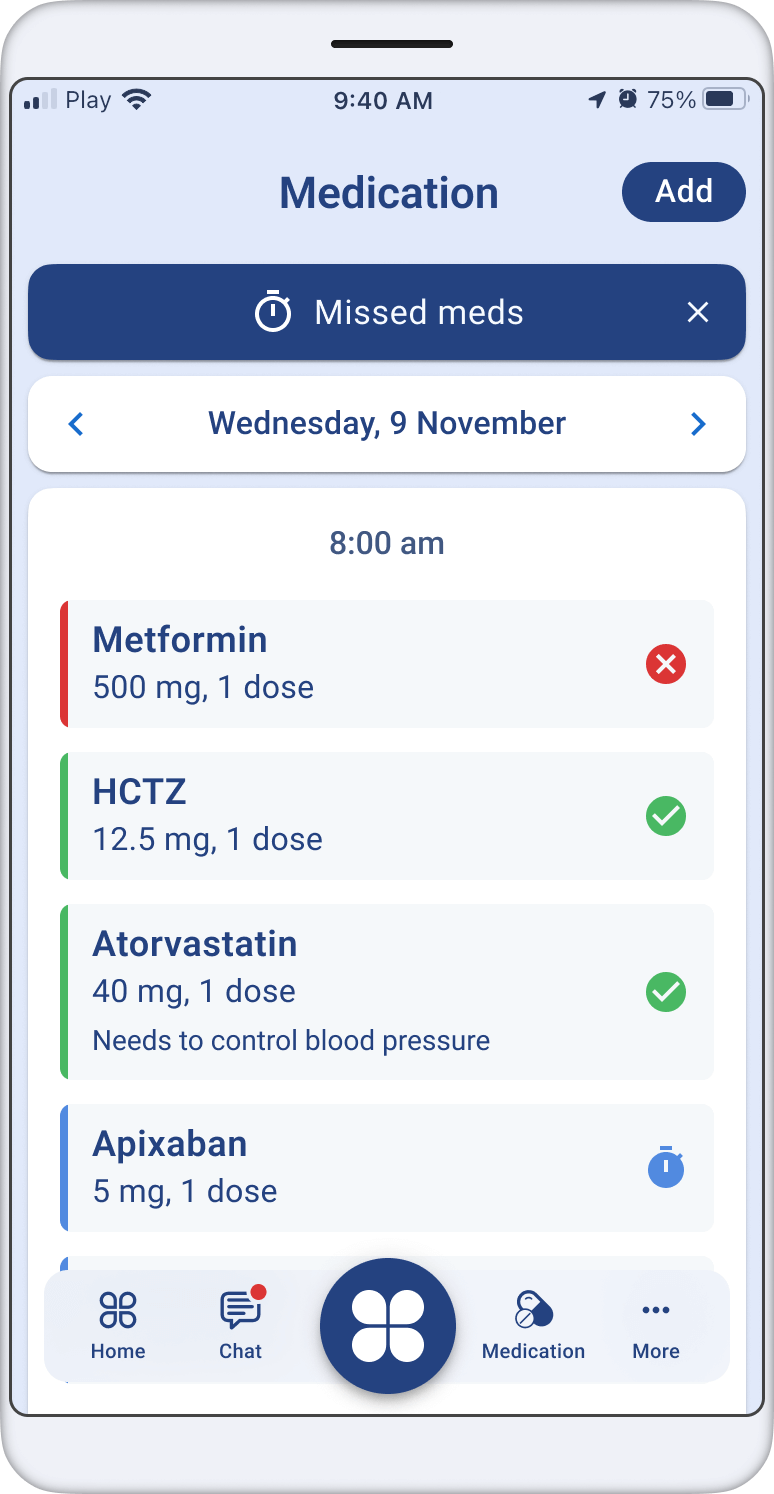Go to the previous day
774x1494 pixels.
click(76, 424)
